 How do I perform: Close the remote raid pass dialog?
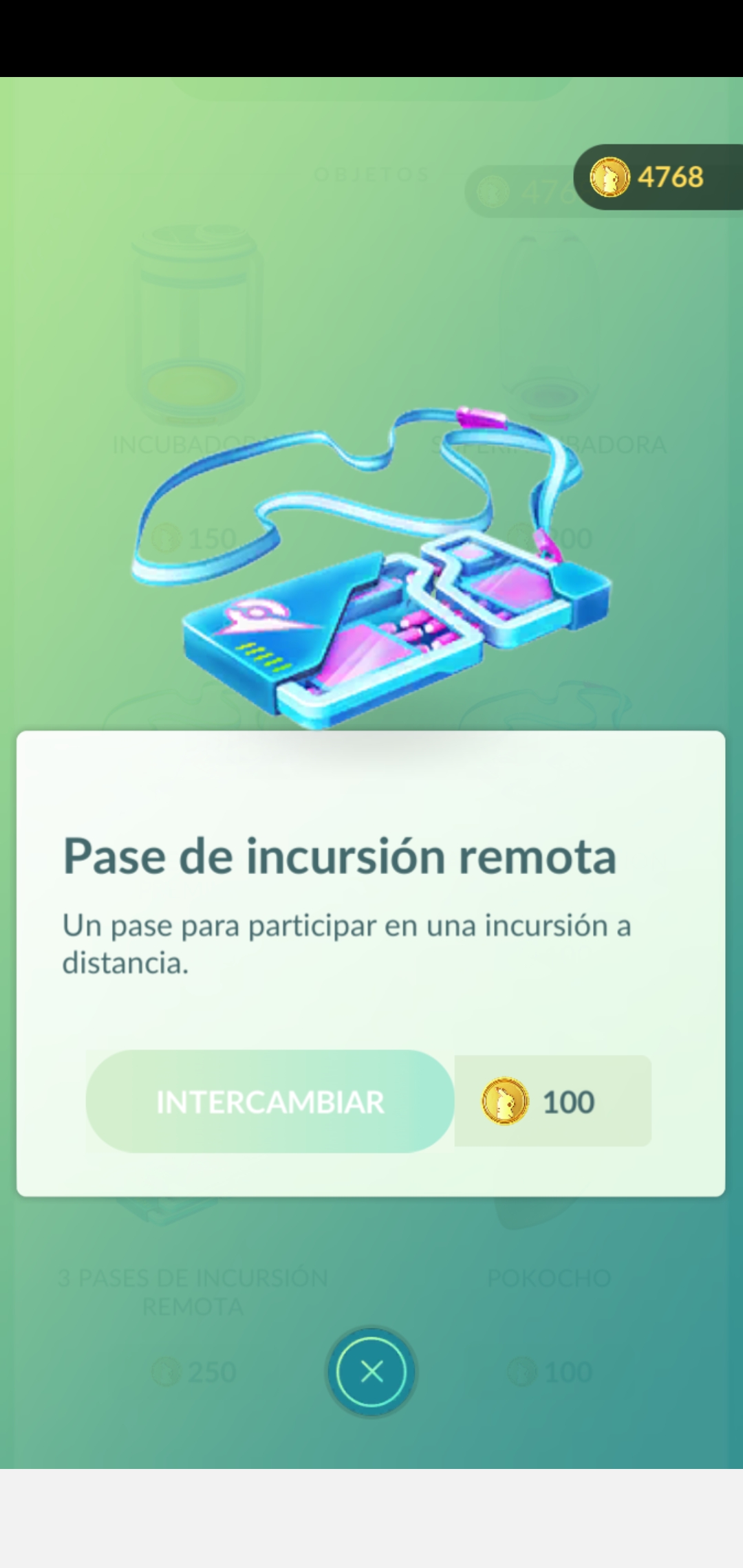tap(371, 1372)
